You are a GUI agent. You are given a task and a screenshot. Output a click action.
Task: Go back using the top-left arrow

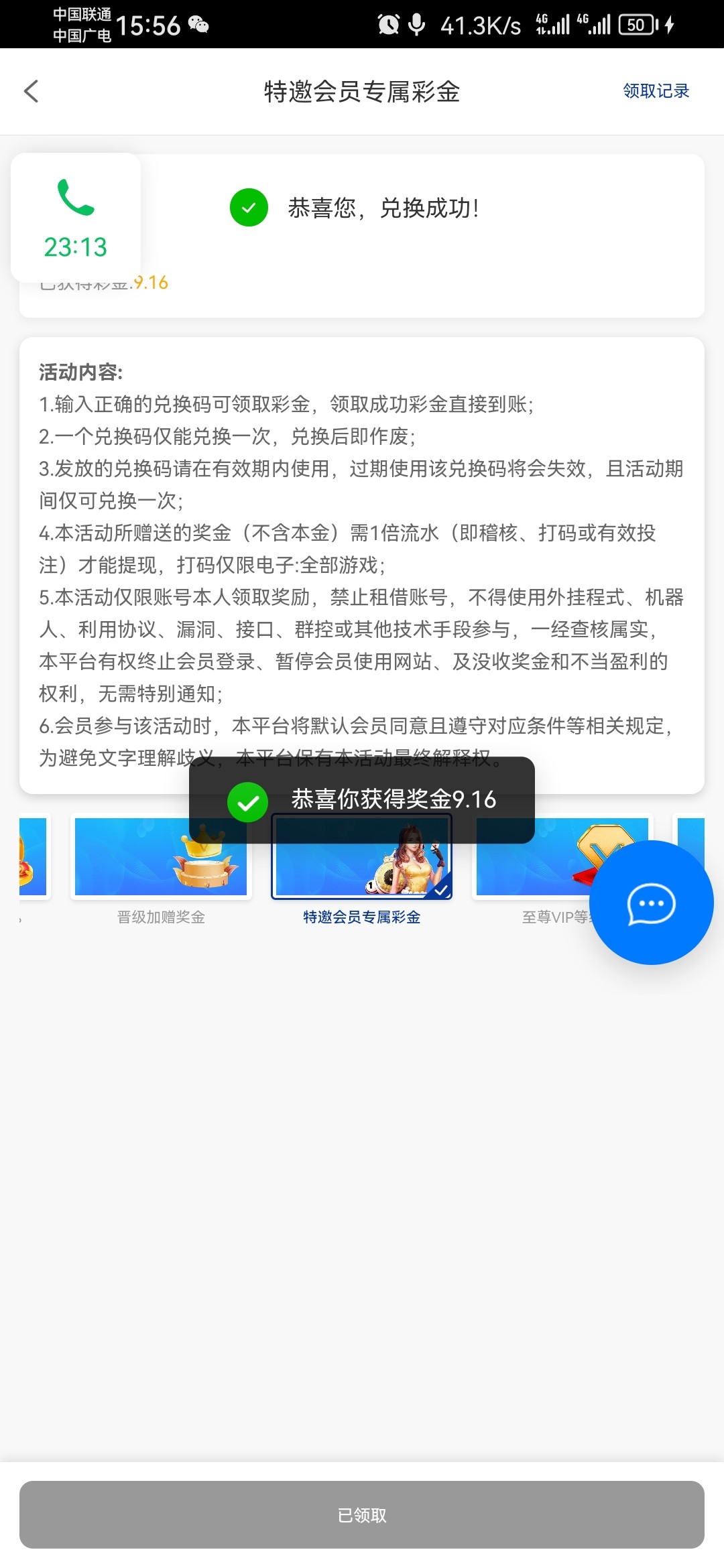(31, 91)
